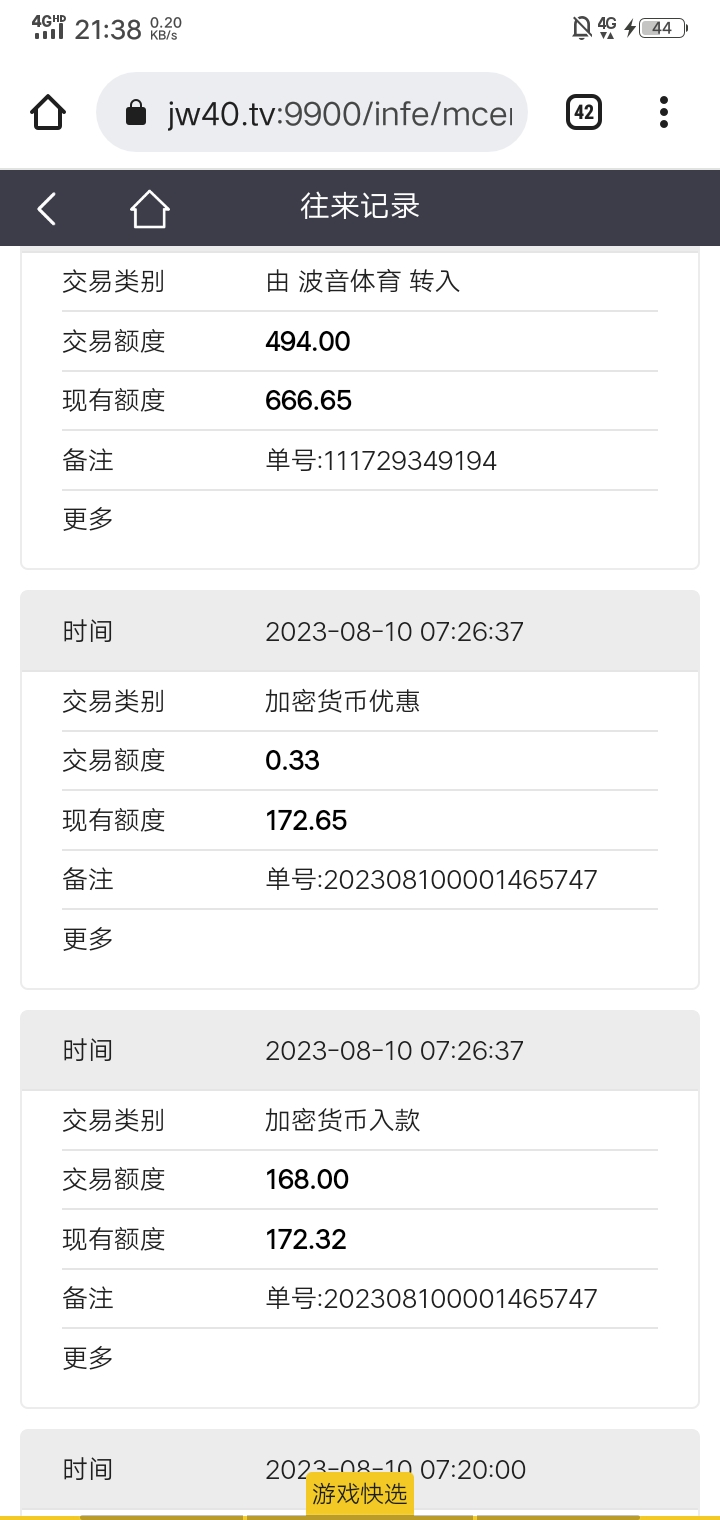Expand 更多 for the 加密货币优惠 record

pos(88,938)
